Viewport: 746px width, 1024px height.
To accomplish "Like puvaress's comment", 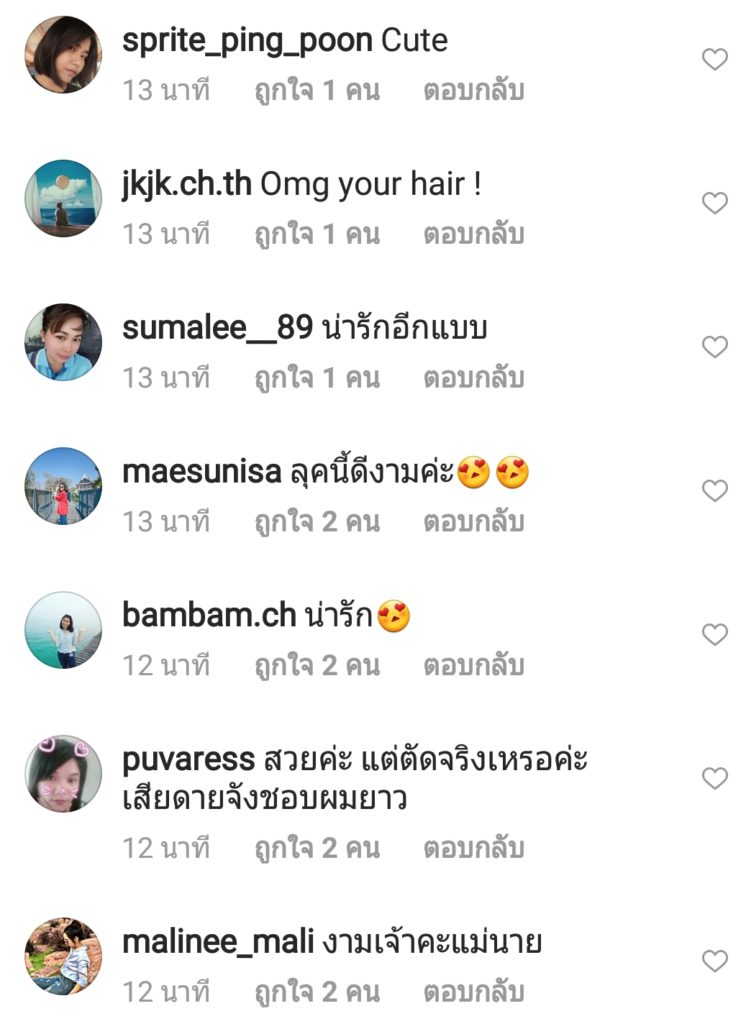I will [714, 778].
